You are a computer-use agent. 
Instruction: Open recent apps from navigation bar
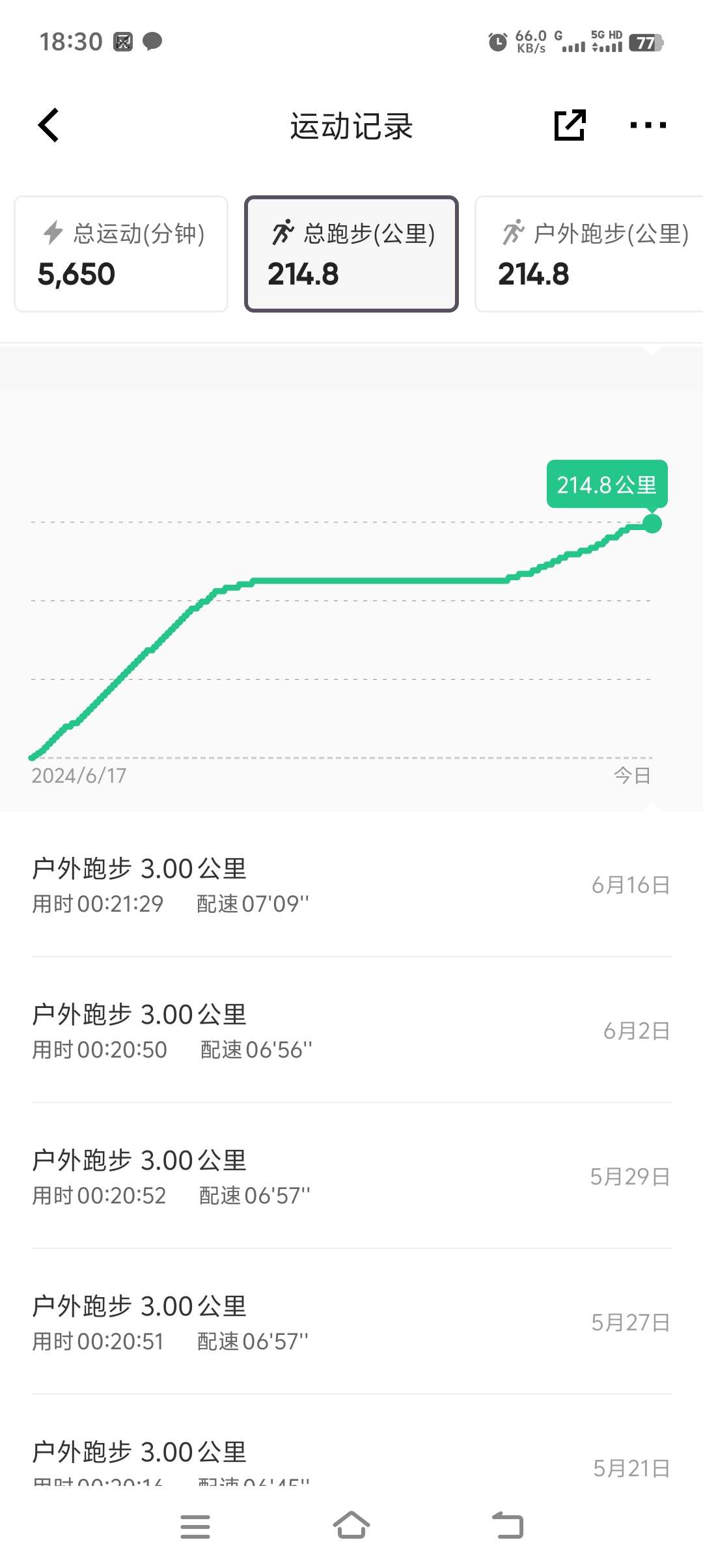point(195,1526)
